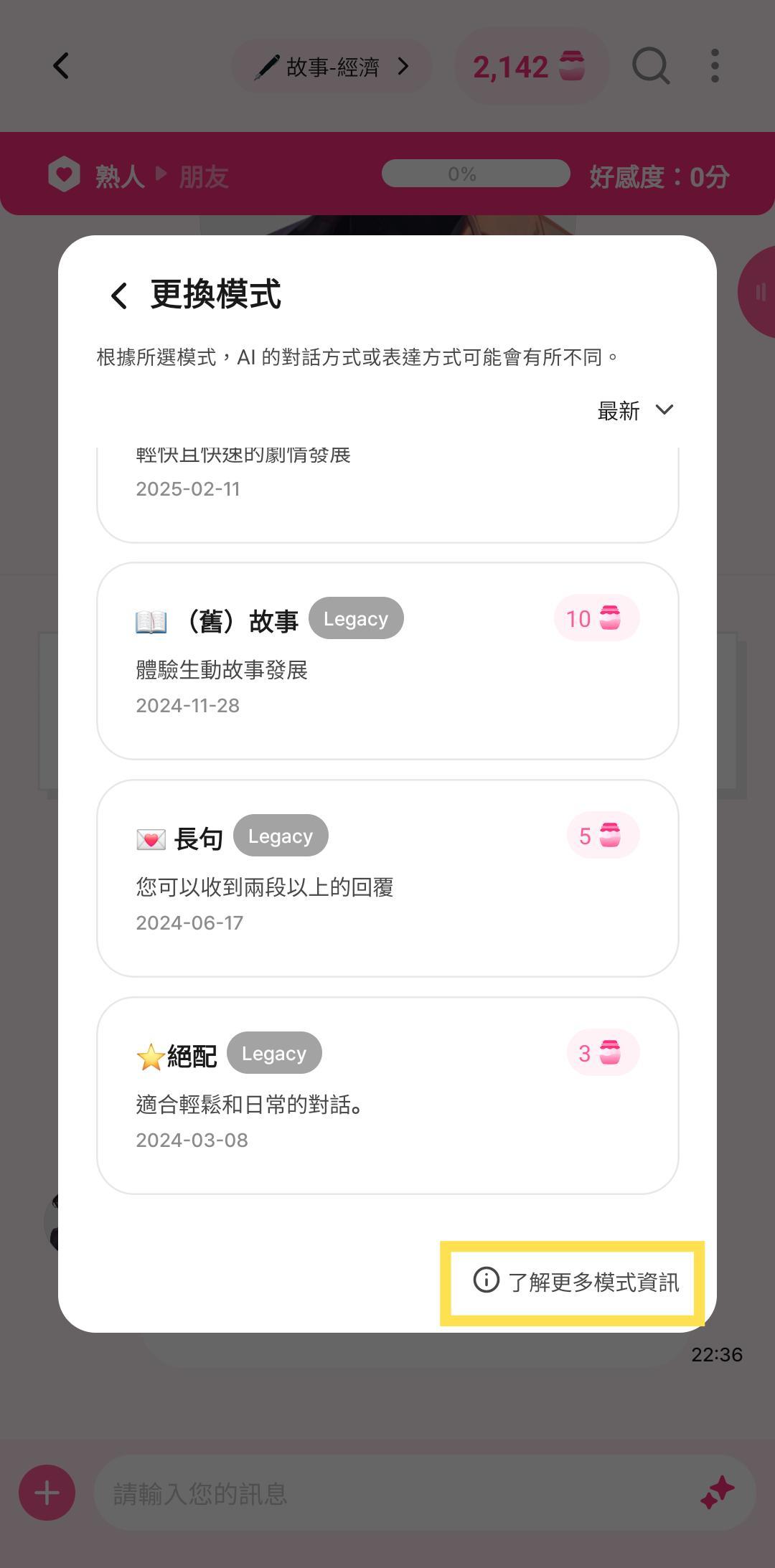Go back from the 更換模式 dialog
The width and height of the screenshot is (775, 1568).
[x=119, y=295]
